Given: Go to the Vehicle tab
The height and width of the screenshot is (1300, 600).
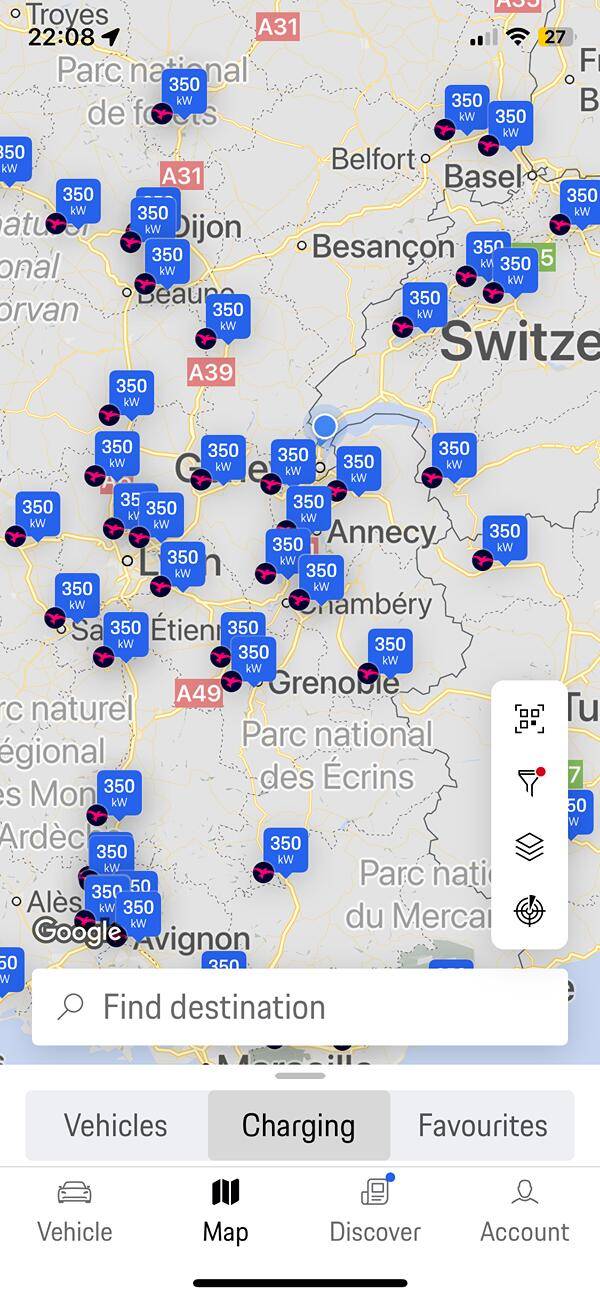Looking at the screenshot, I should pos(75,1211).
